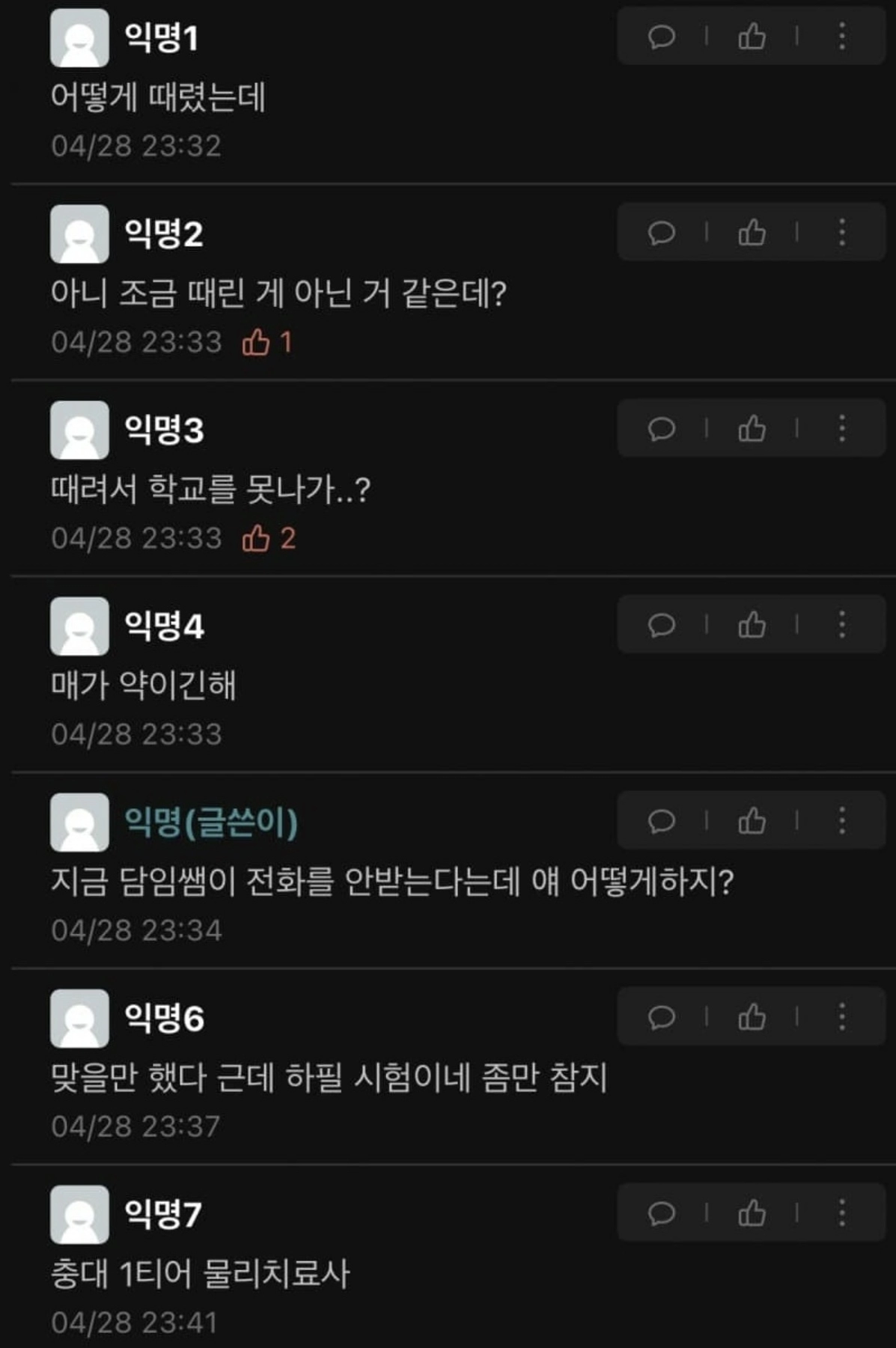Reply to 익명3's comment

point(661,429)
